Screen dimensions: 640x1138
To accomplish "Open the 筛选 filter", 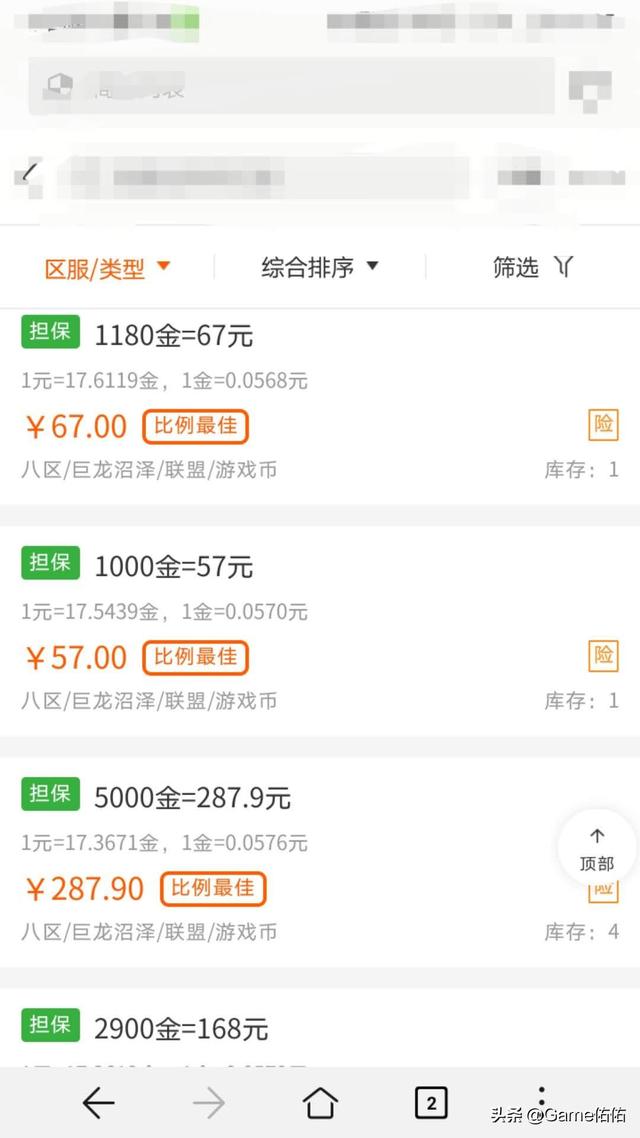I will tap(533, 267).
